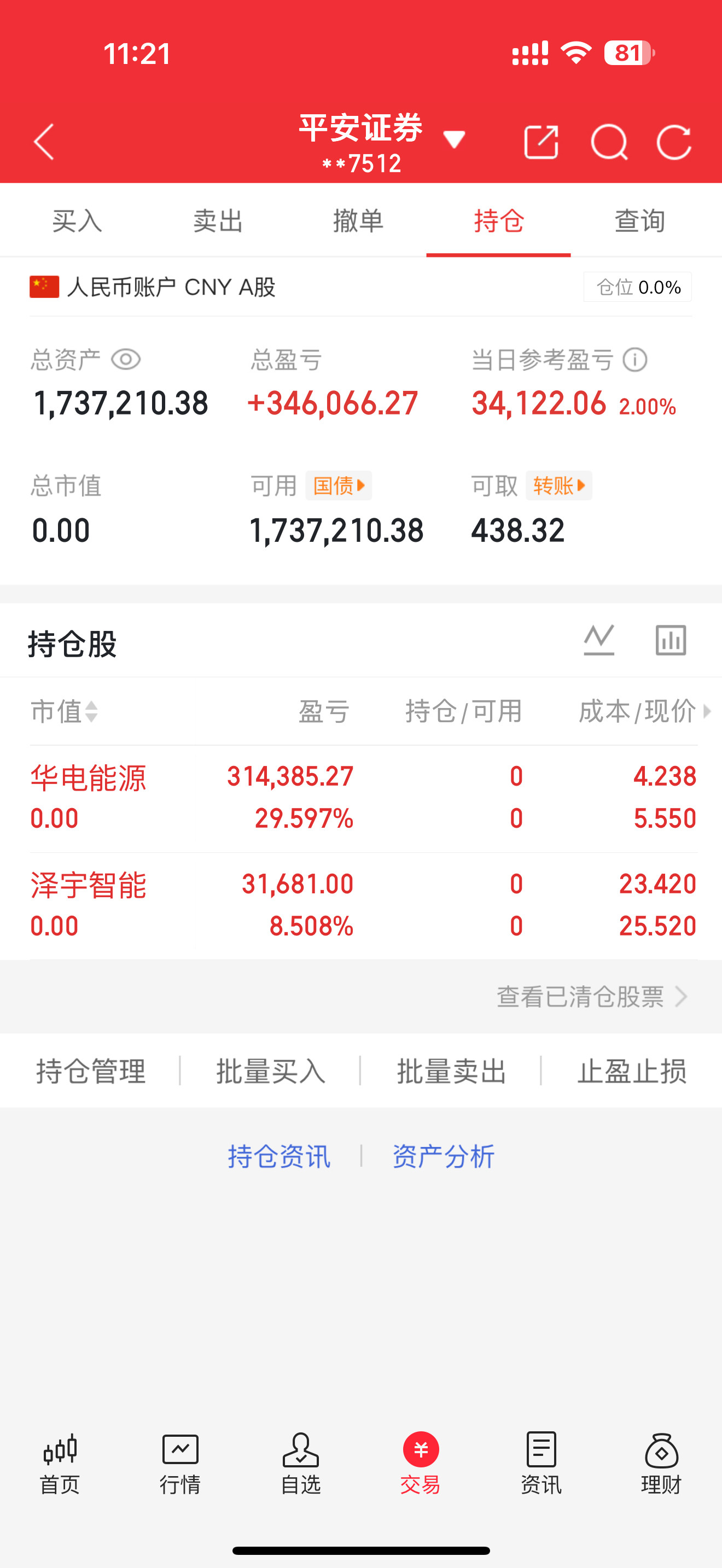722x1568 pixels.
Task: Switch to the 卖出 sell tab
Action: click(217, 221)
